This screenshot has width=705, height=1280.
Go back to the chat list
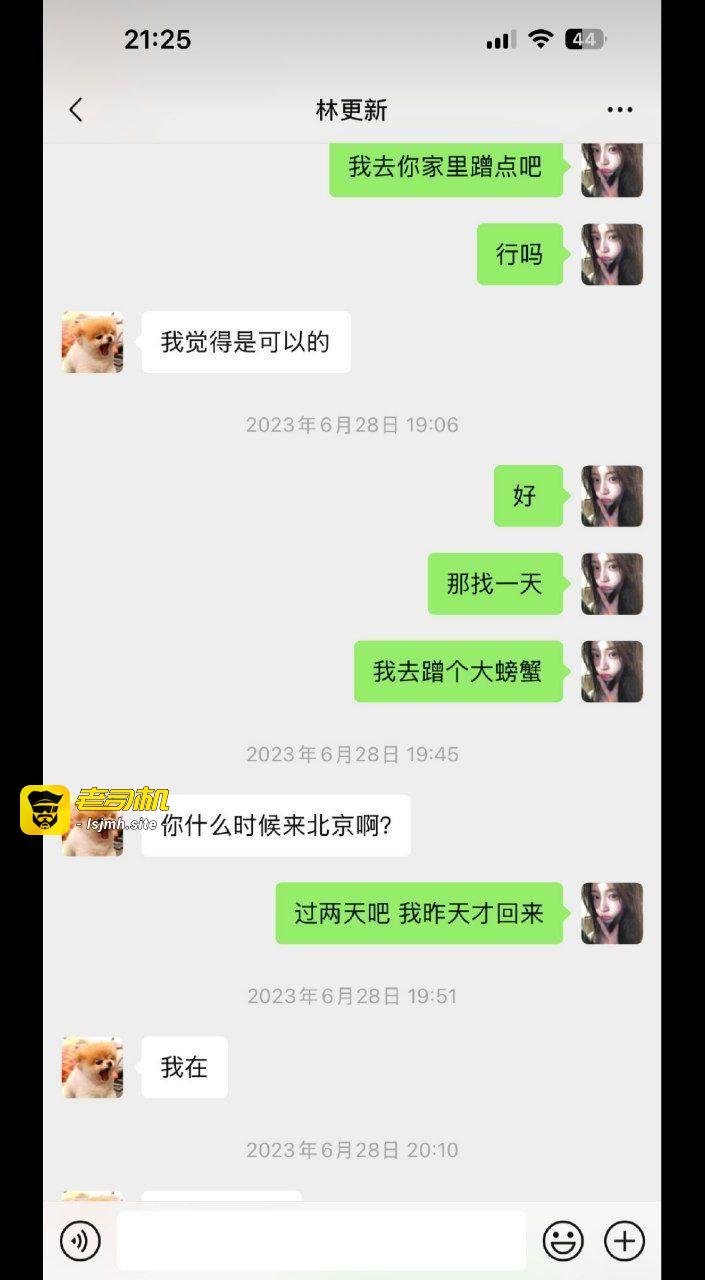click(x=76, y=110)
